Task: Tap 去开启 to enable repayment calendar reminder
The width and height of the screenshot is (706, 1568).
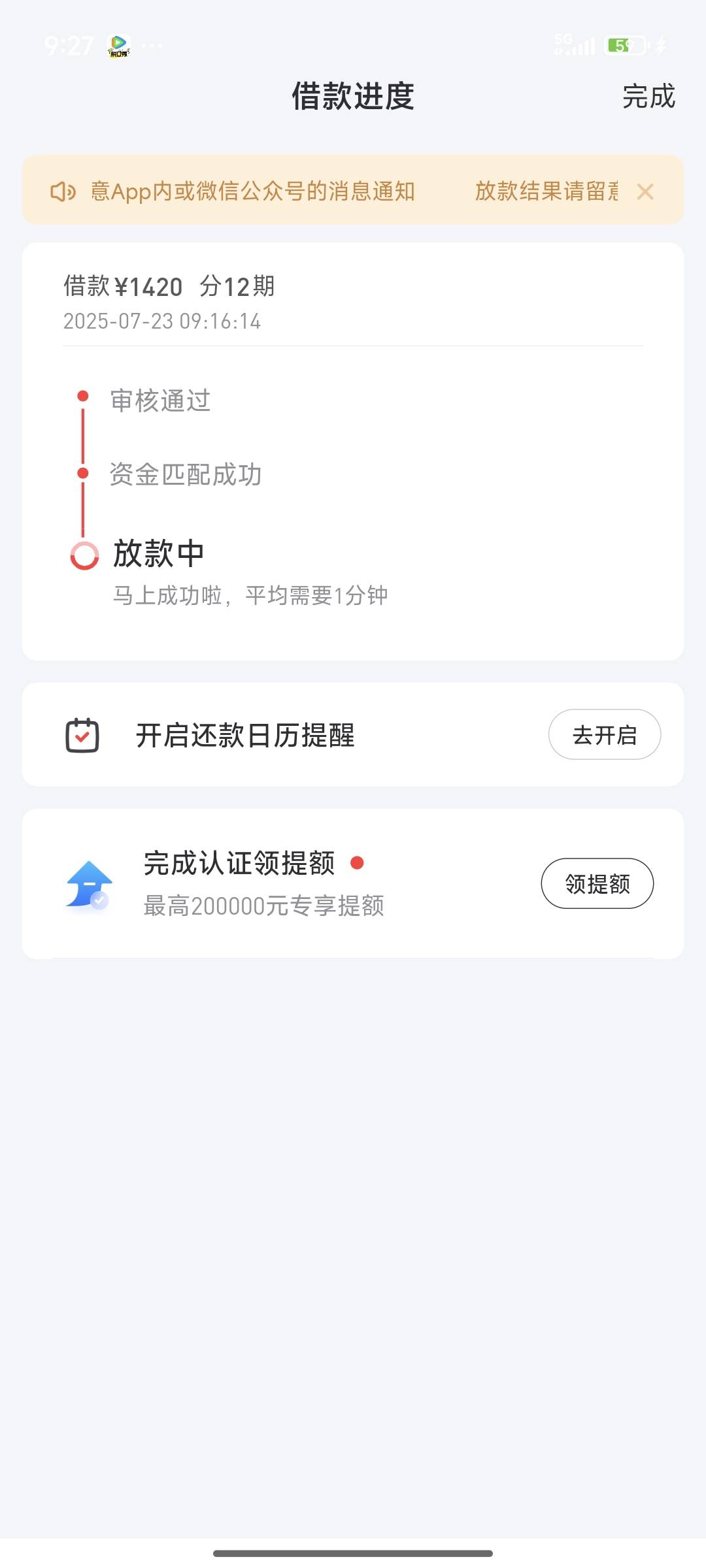Action: [x=605, y=734]
